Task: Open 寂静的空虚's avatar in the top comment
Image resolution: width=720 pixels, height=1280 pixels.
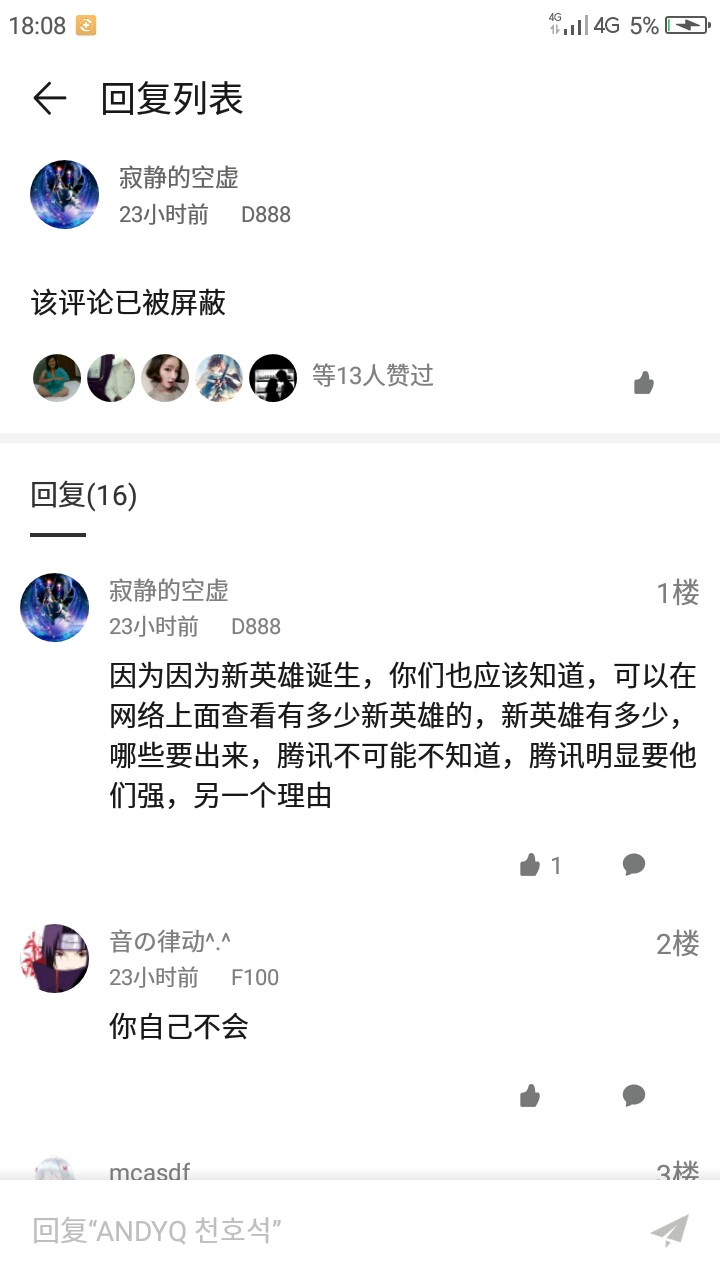Action: coord(65,195)
